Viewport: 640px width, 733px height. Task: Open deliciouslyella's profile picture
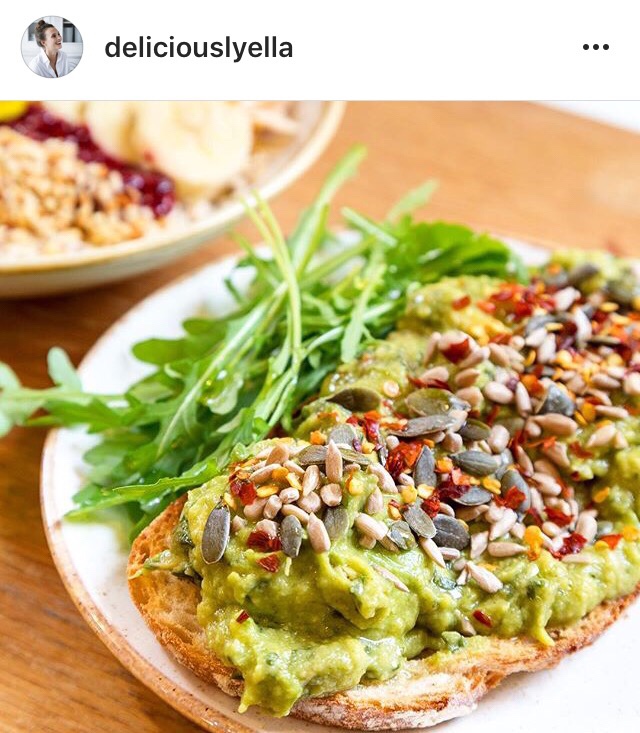[52, 47]
